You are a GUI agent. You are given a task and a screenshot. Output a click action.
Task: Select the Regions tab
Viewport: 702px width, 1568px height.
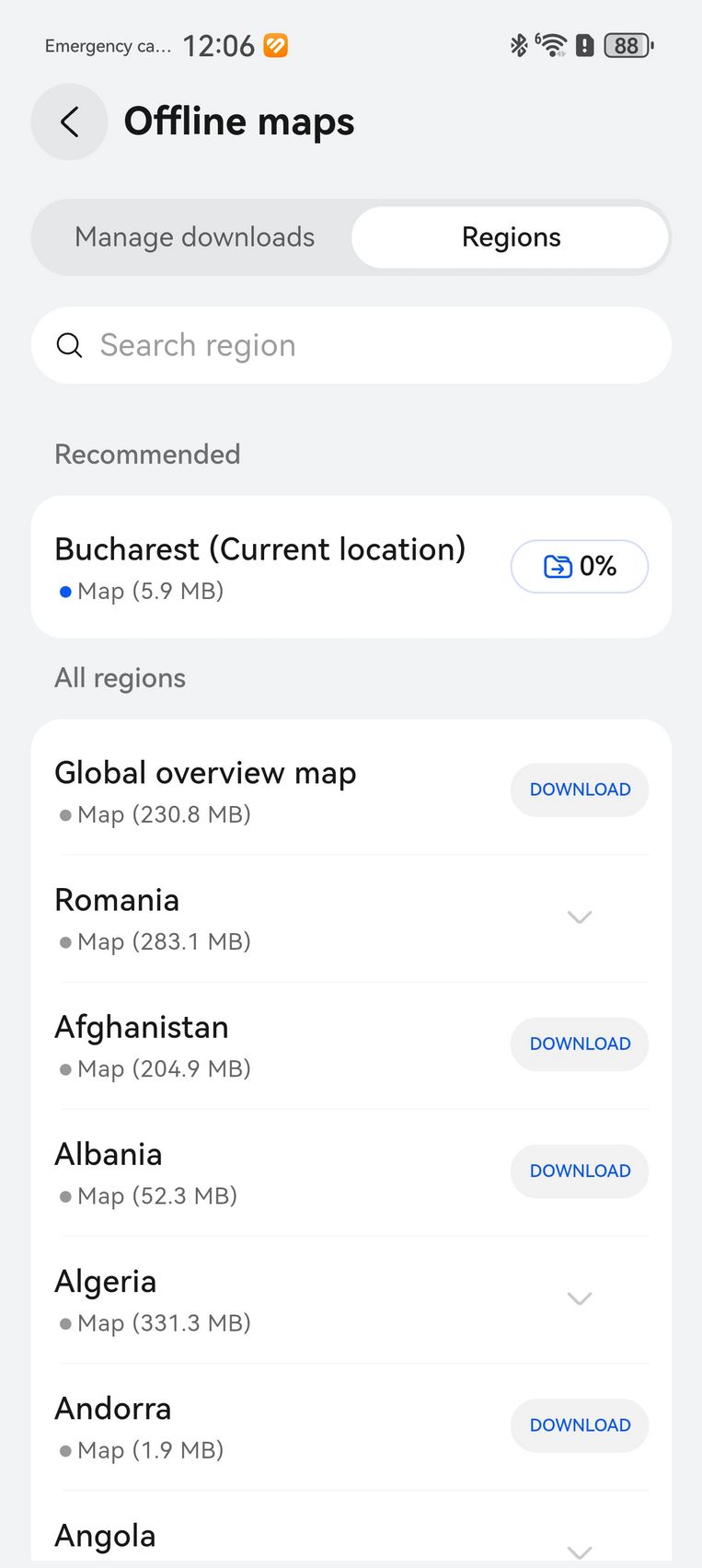click(x=511, y=237)
